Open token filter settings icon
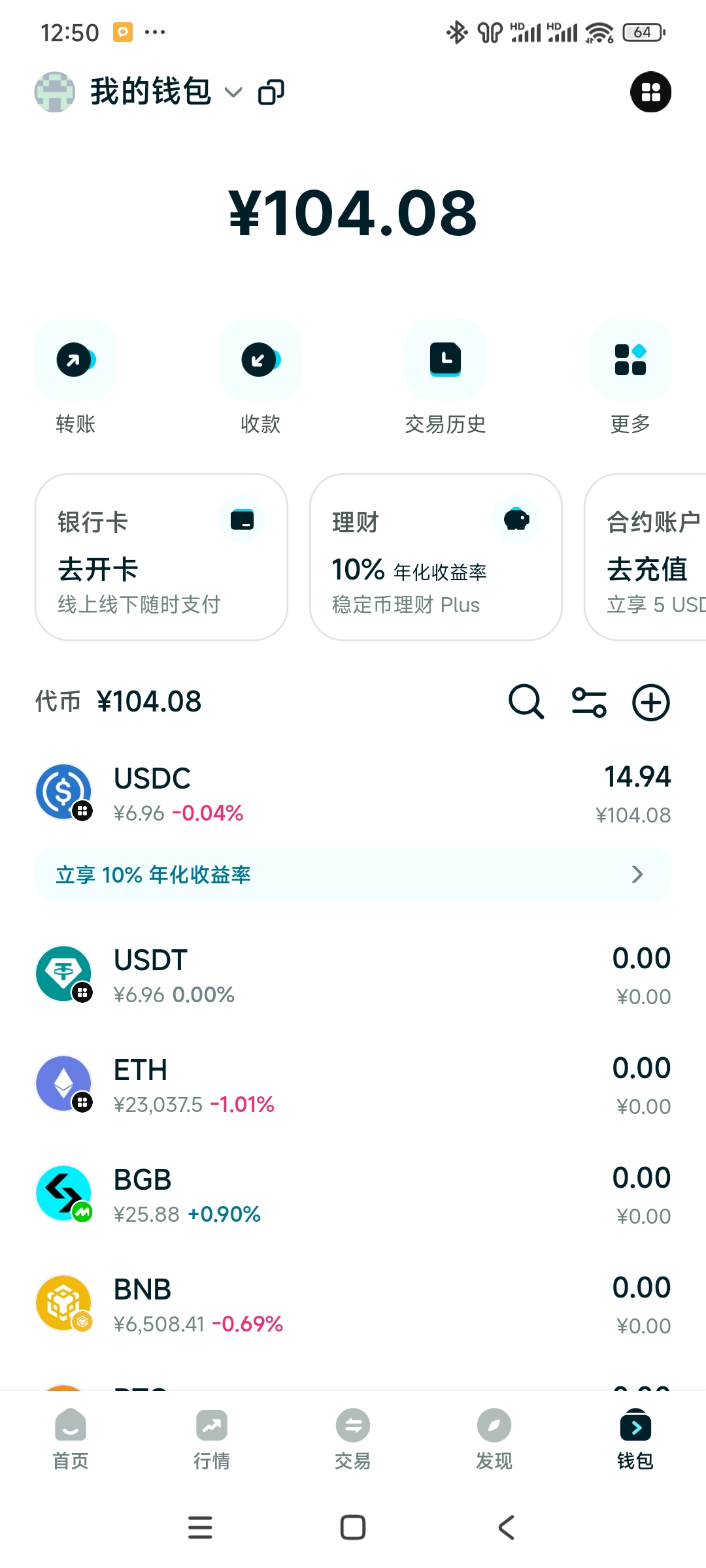 (x=589, y=702)
